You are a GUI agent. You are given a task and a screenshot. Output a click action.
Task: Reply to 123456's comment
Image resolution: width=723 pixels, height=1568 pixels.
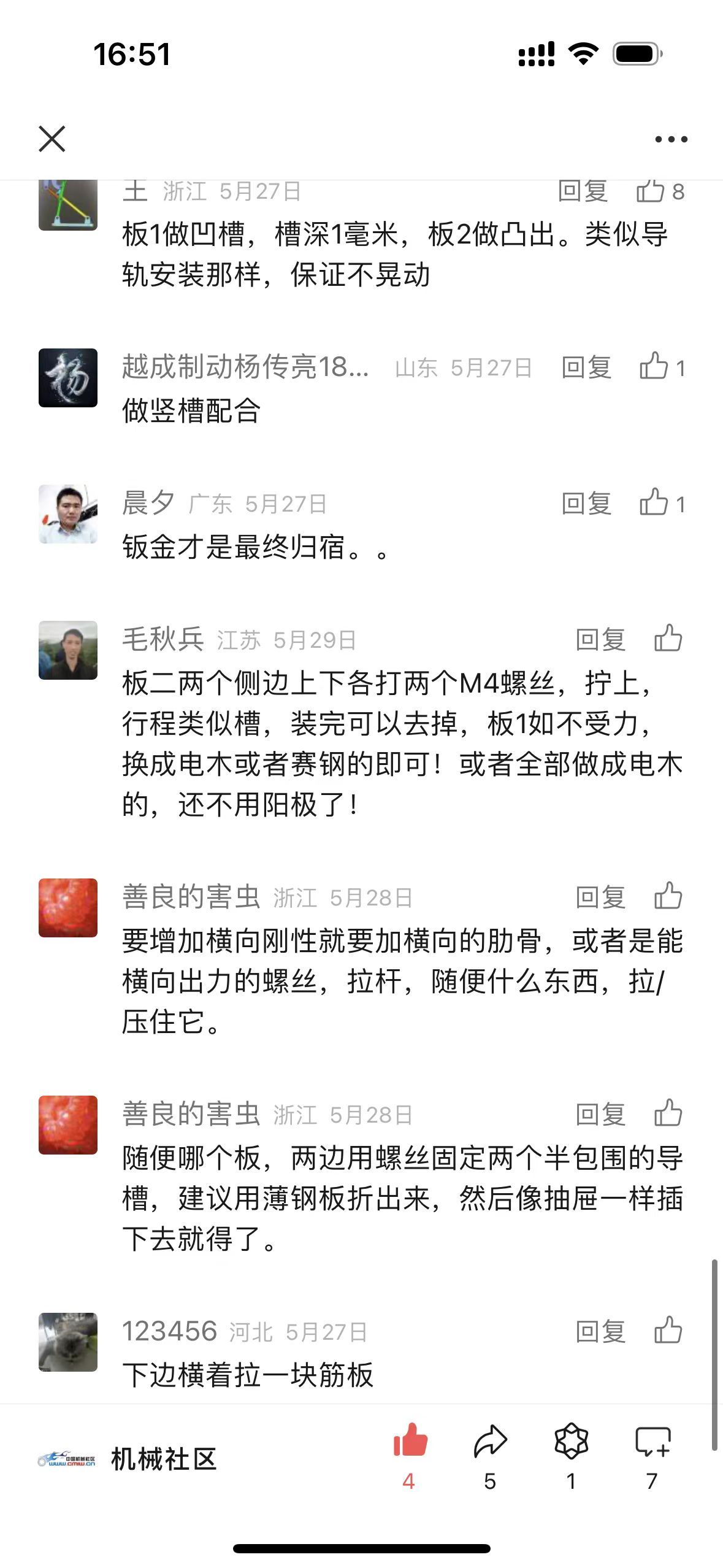click(x=600, y=1332)
